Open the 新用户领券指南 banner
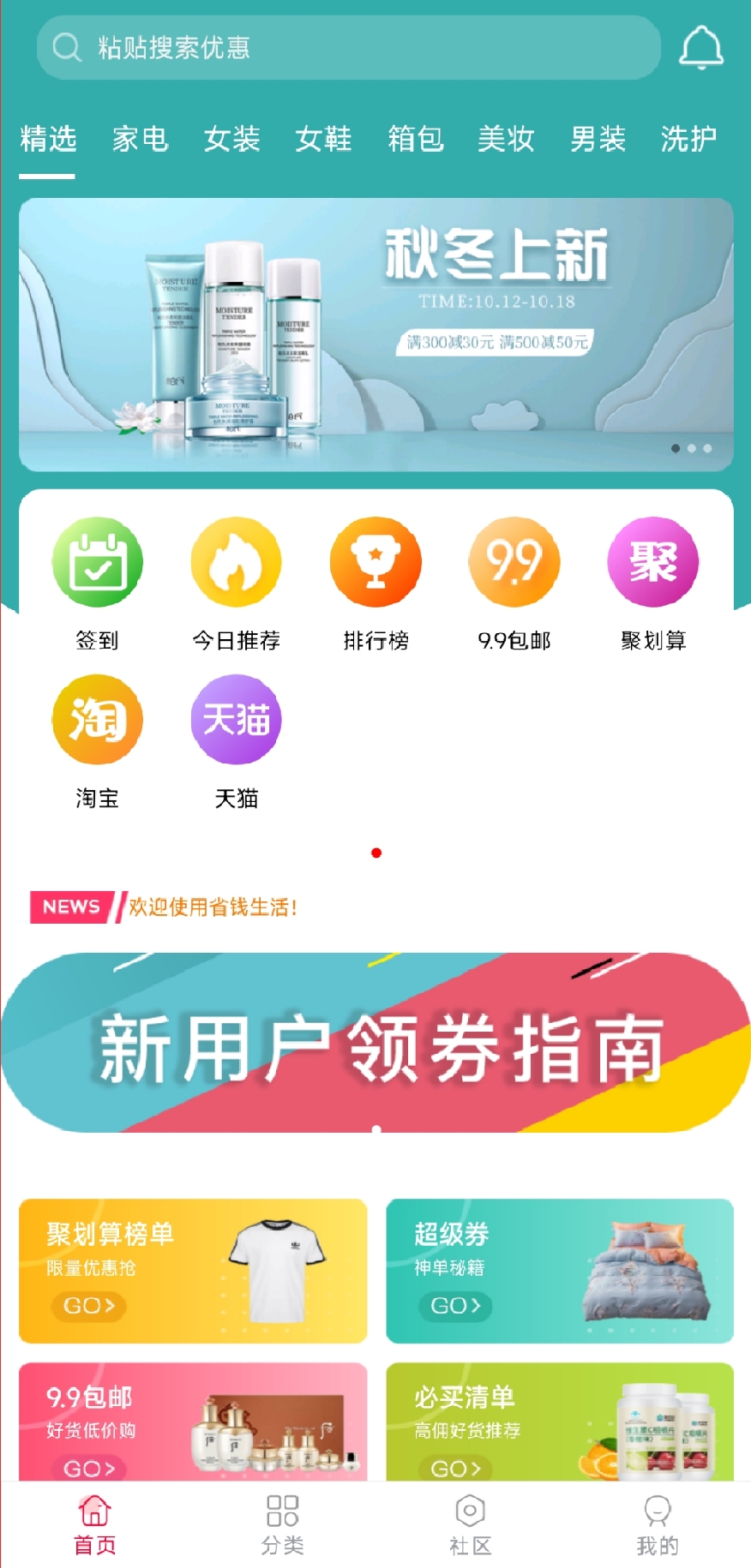The width and height of the screenshot is (751, 1568). [375, 1043]
